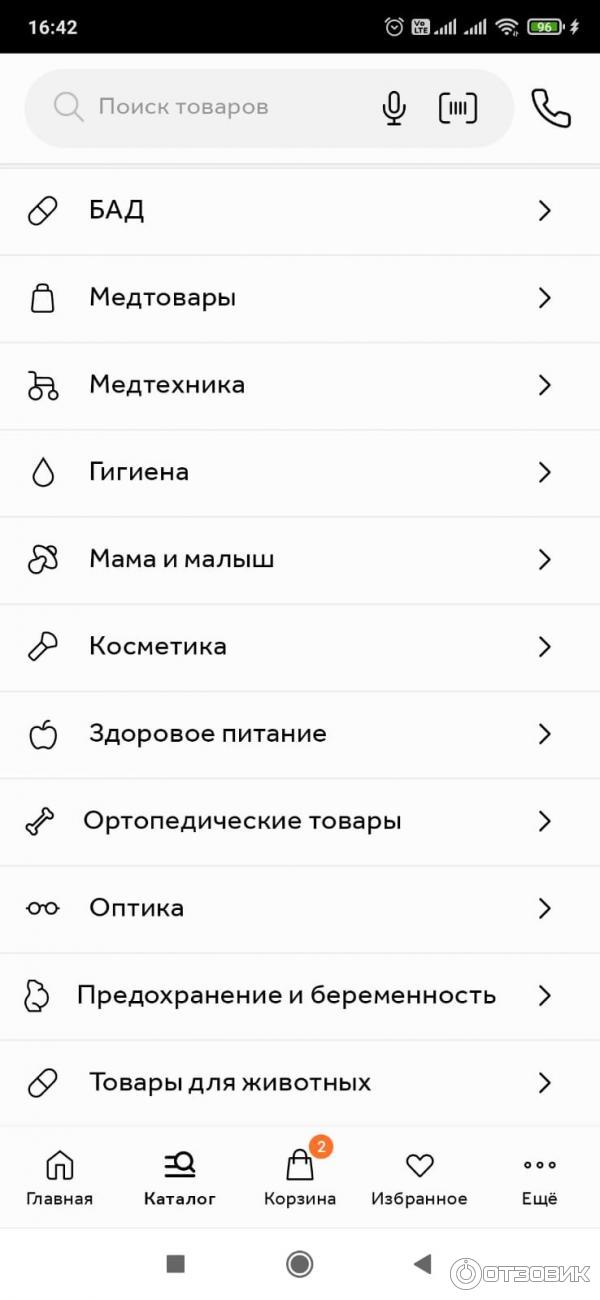Browse the Косметика category
The width and height of the screenshot is (600, 1300).
click(300, 646)
